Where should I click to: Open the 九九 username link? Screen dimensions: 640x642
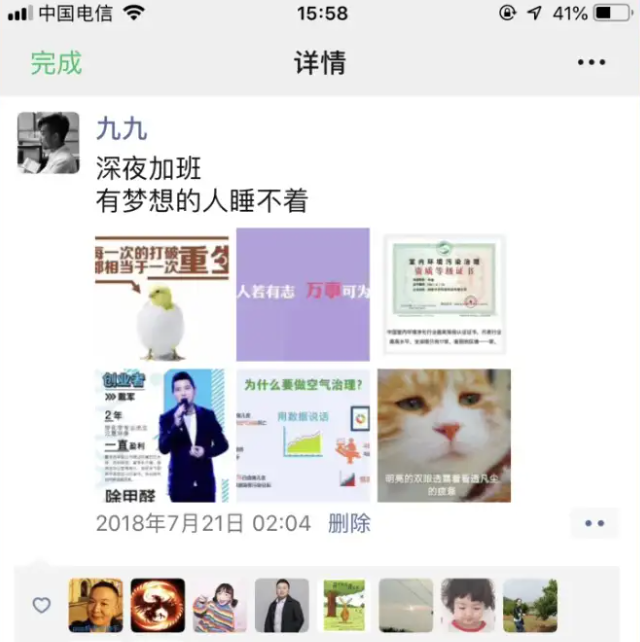(121, 128)
